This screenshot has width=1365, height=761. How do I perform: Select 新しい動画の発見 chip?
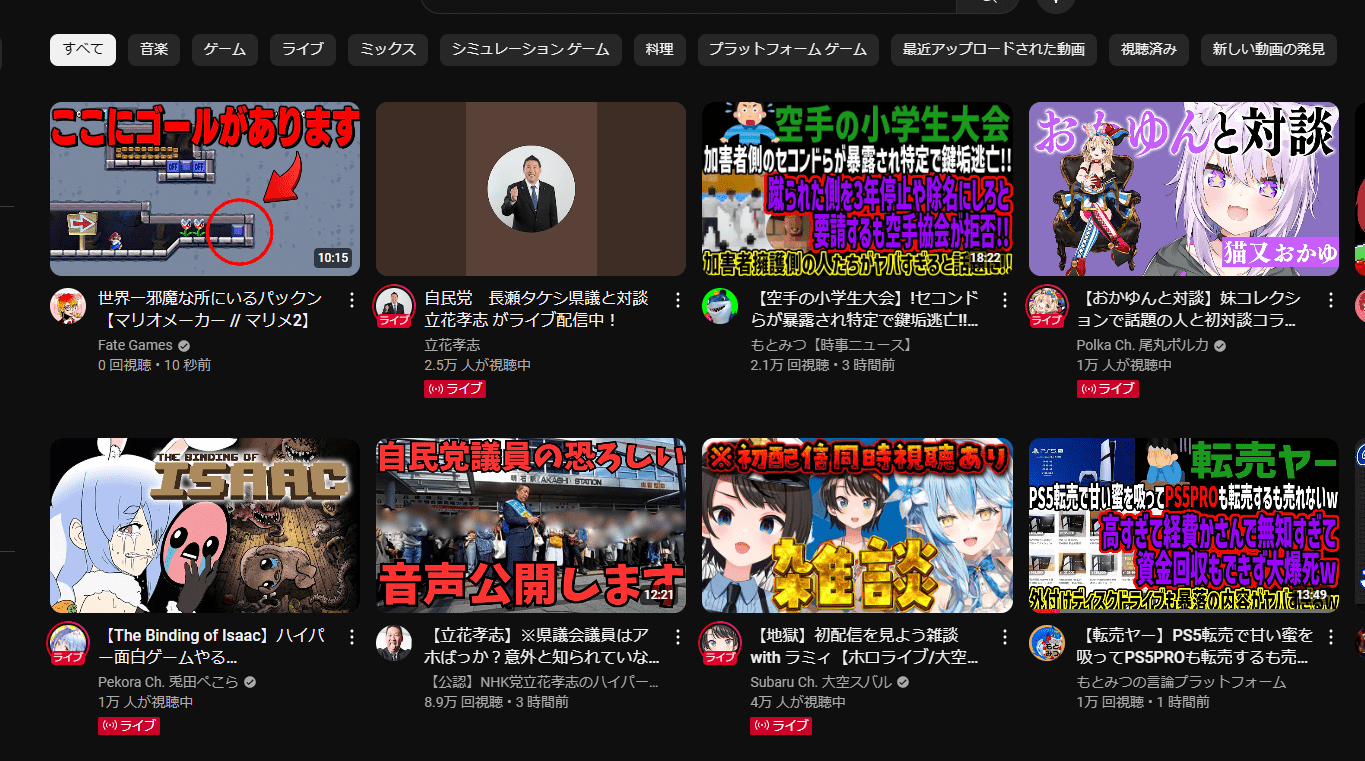point(1268,49)
